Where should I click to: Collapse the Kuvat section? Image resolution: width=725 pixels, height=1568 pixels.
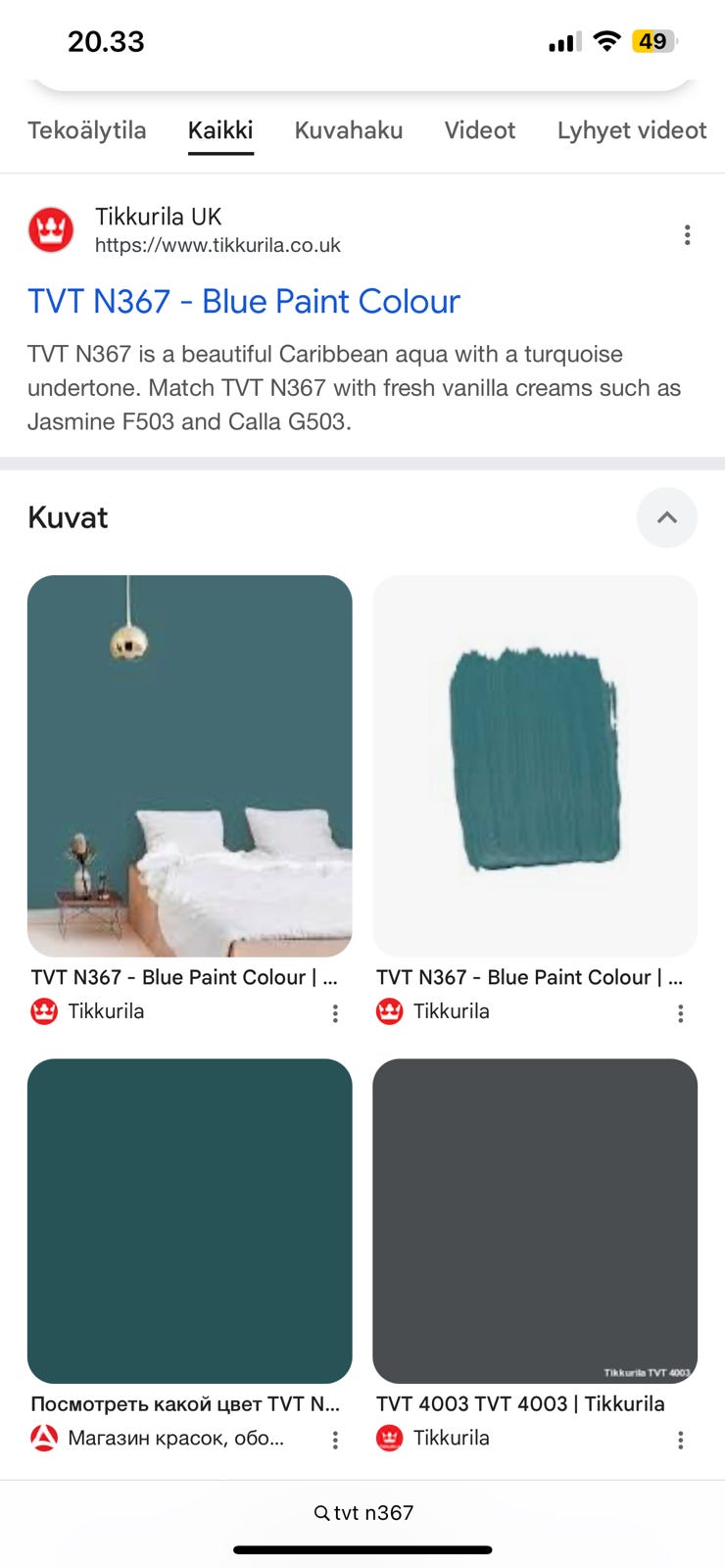666,517
